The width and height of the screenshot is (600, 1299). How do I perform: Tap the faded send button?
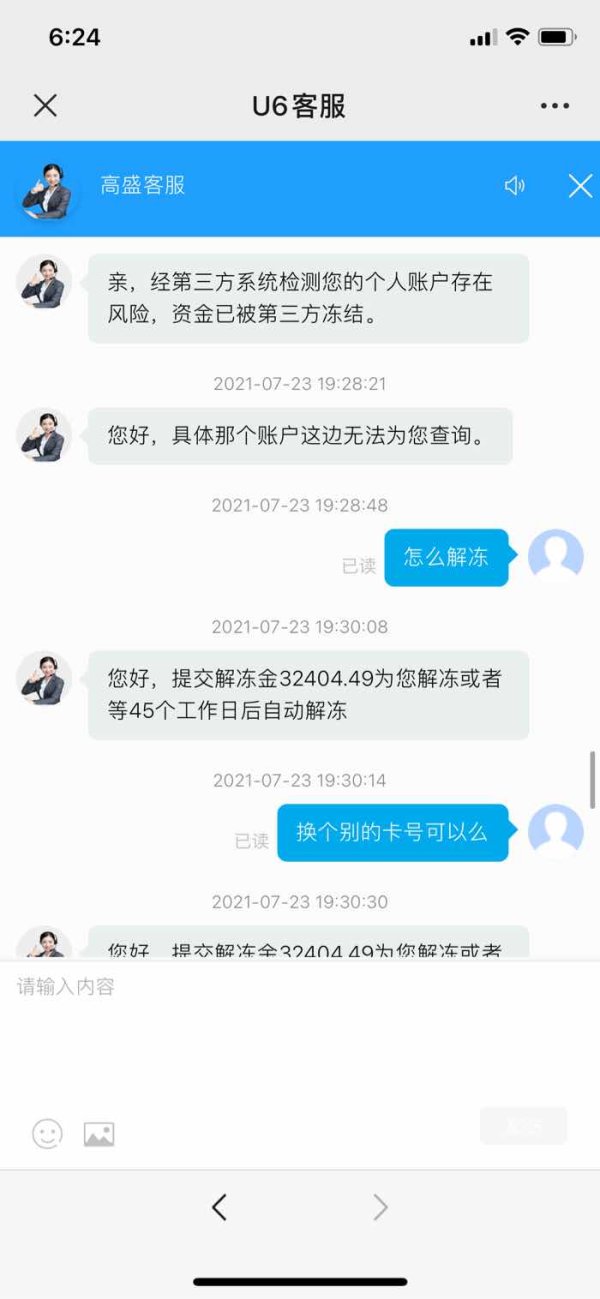pos(523,1126)
